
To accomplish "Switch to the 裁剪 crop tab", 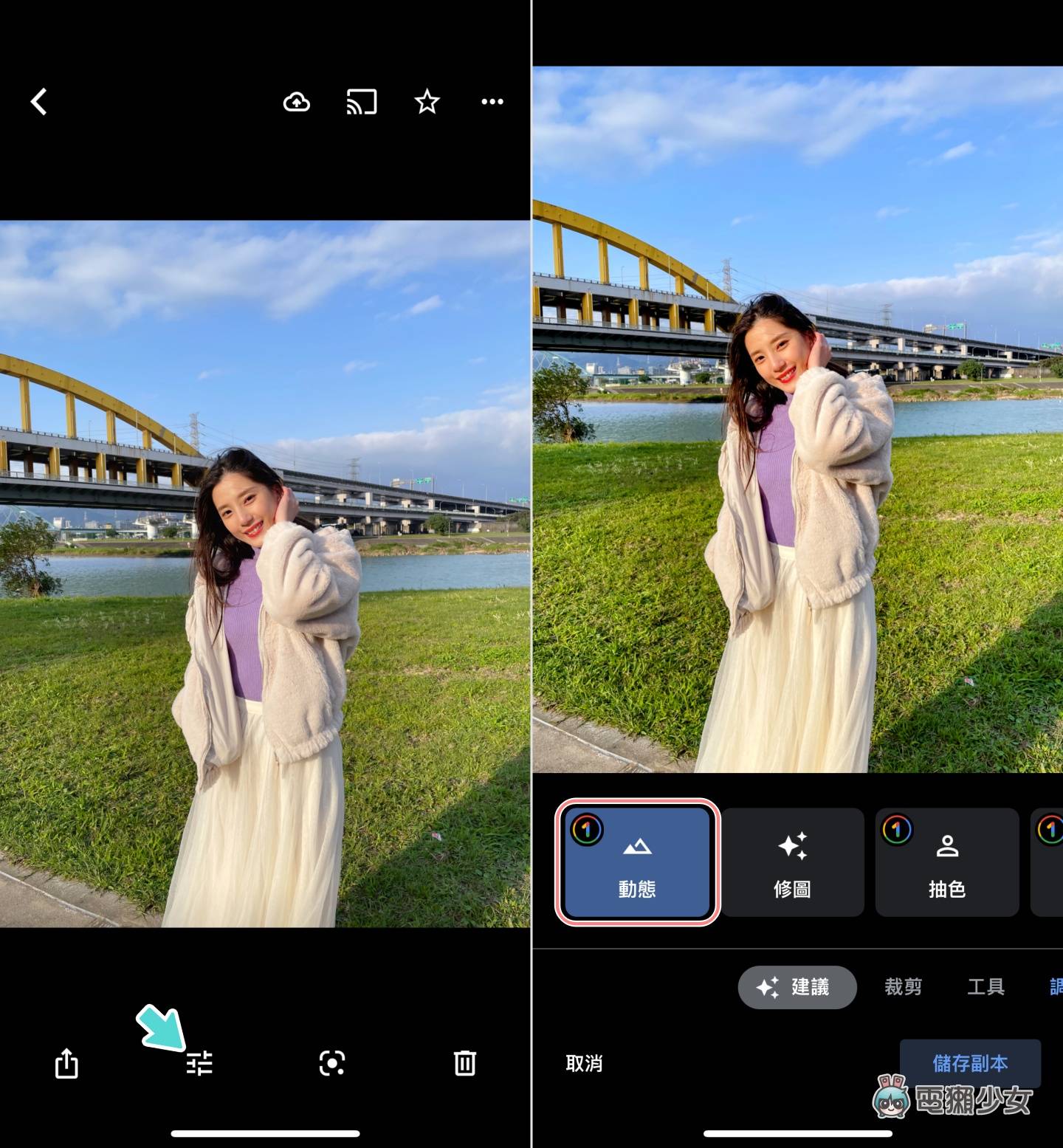I will click(x=903, y=987).
